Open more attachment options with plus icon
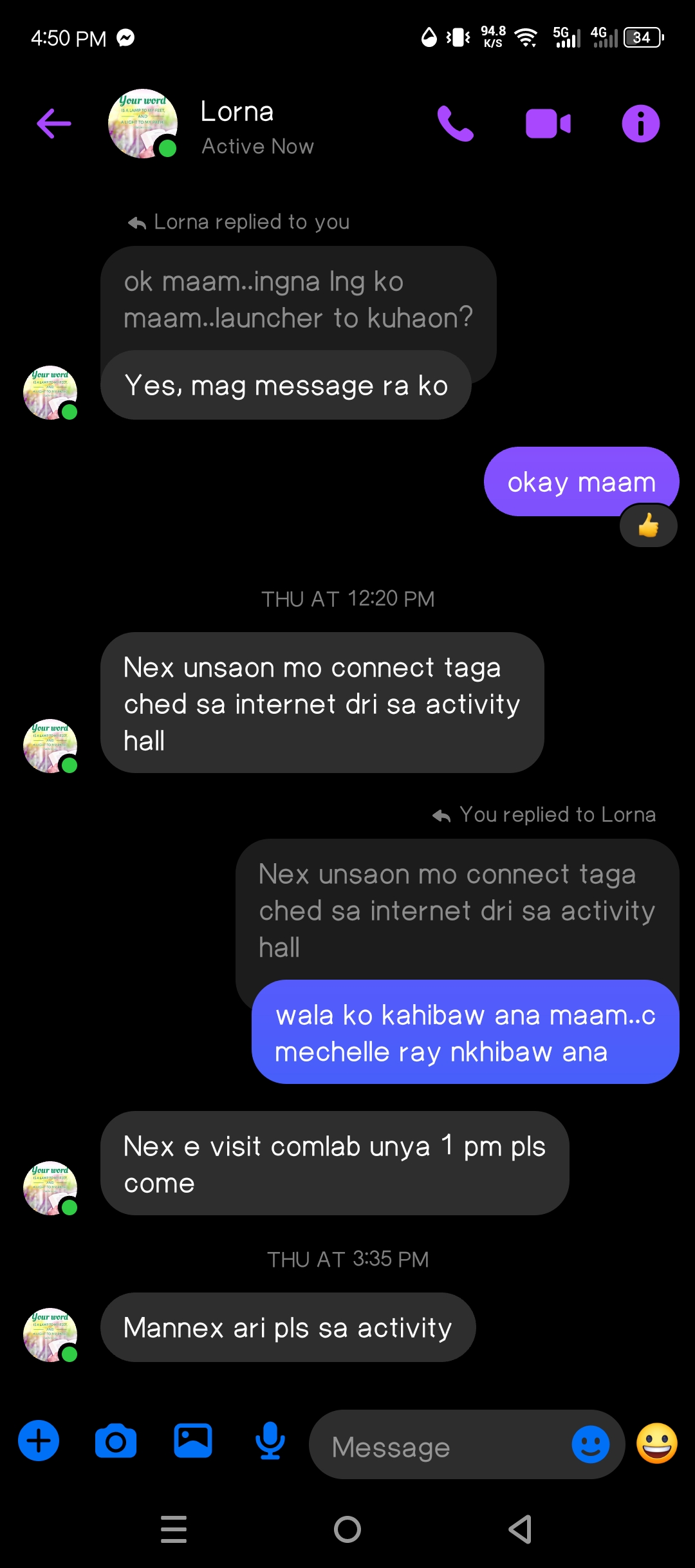 pyautogui.click(x=39, y=1441)
